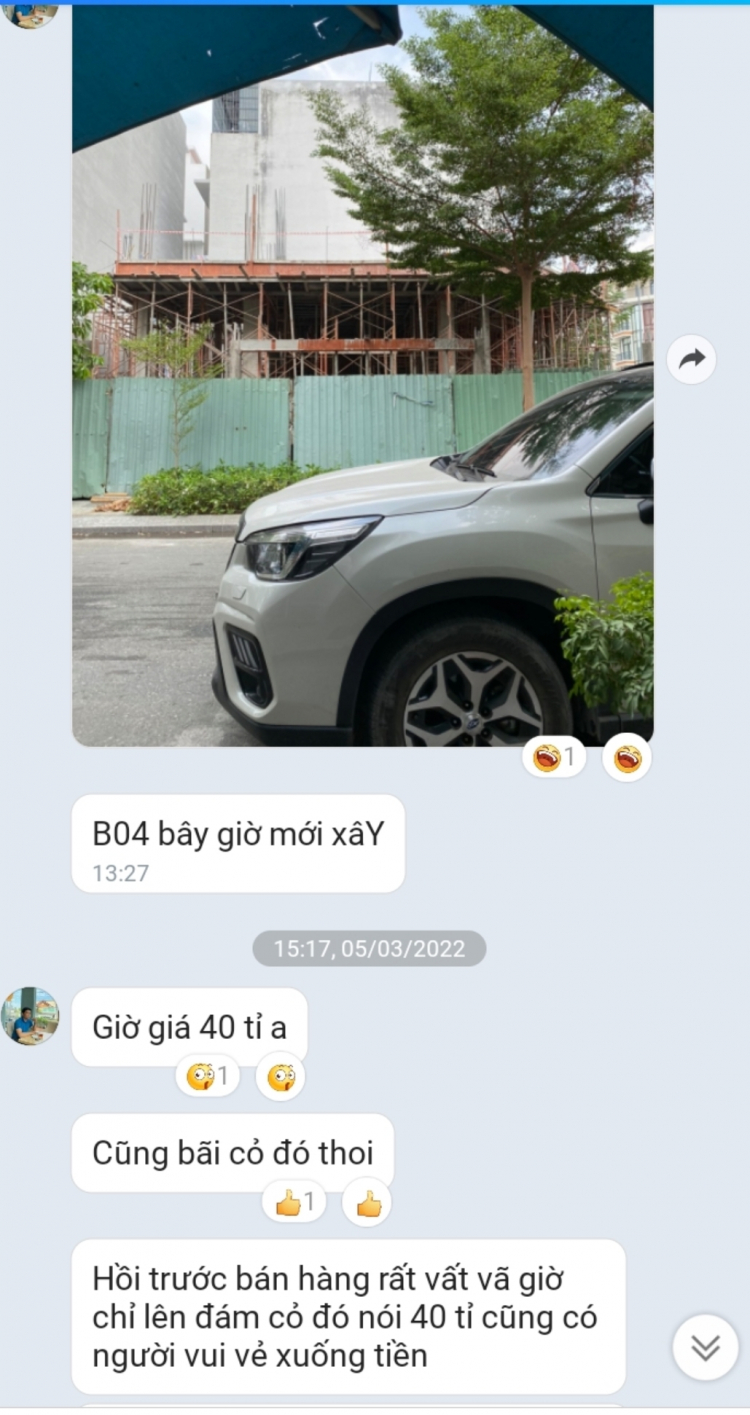React to the photo with laughing emoji
Screen dimensions: 750x1415
click(627, 758)
